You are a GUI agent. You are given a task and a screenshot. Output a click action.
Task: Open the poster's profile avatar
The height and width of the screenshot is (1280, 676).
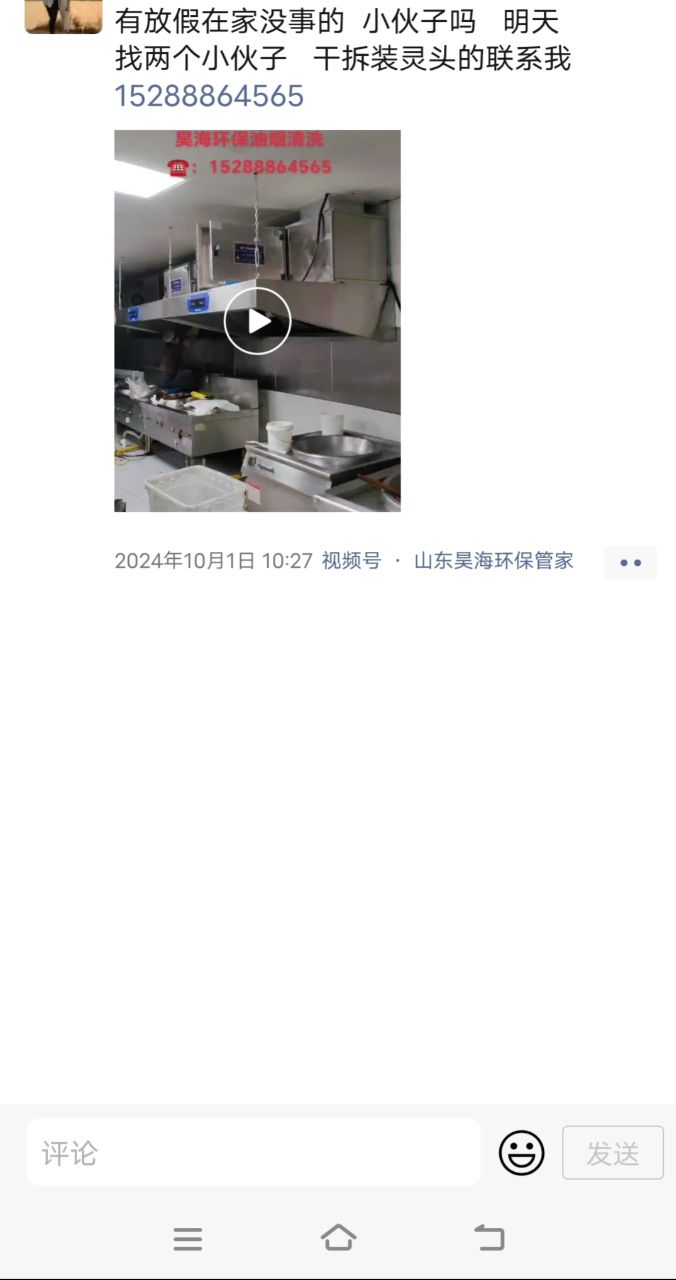[63, 15]
